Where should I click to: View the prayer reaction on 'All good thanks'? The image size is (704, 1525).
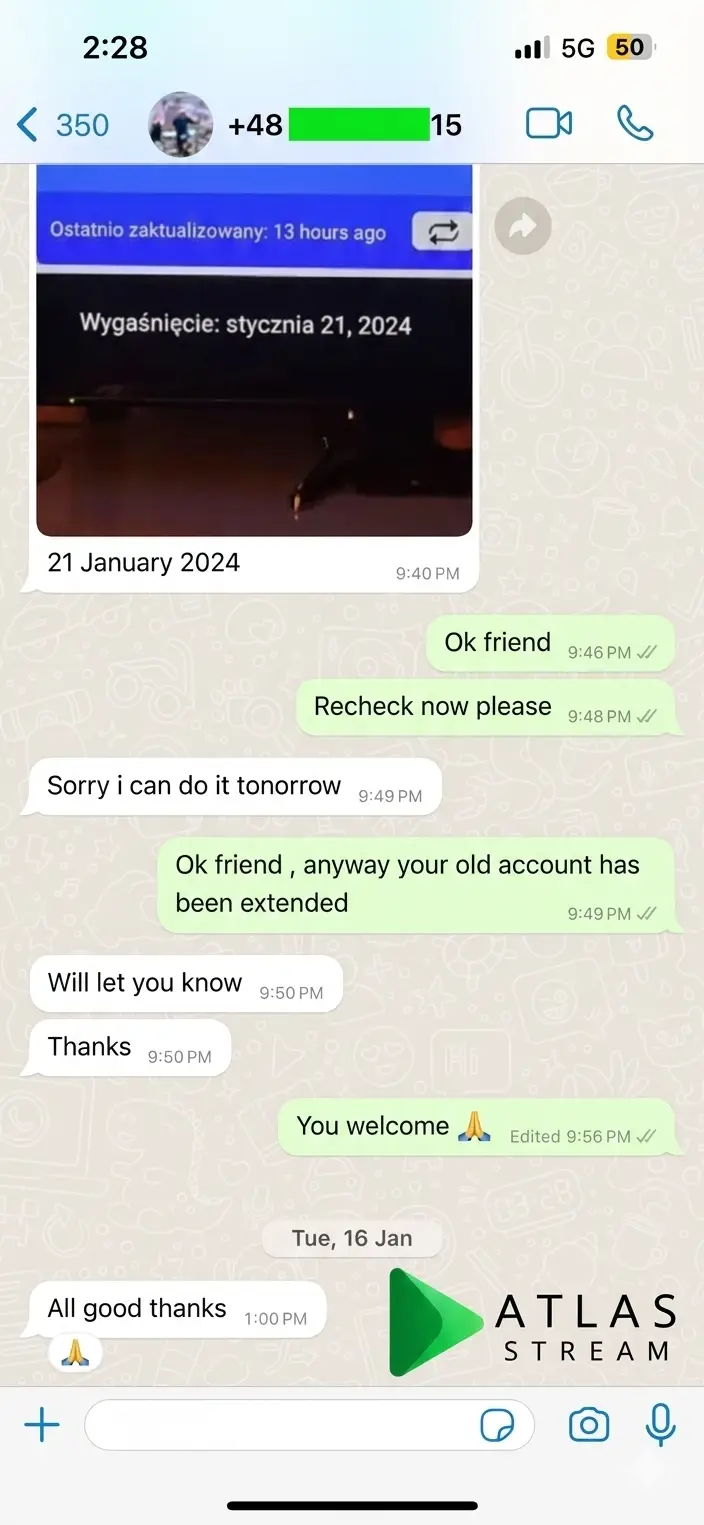75,1354
